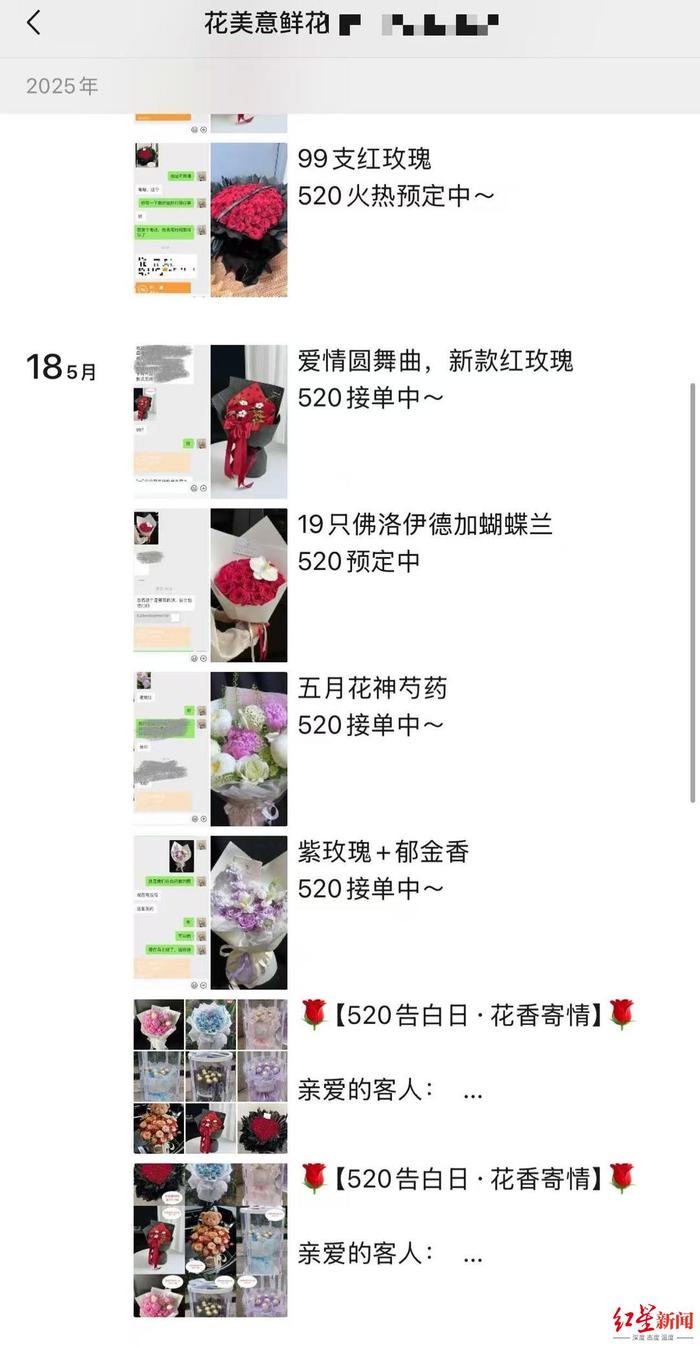Image resolution: width=700 pixels, height=1348 pixels.
Task: Open the 五月花神芍药 post
Action: coord(373,706)
